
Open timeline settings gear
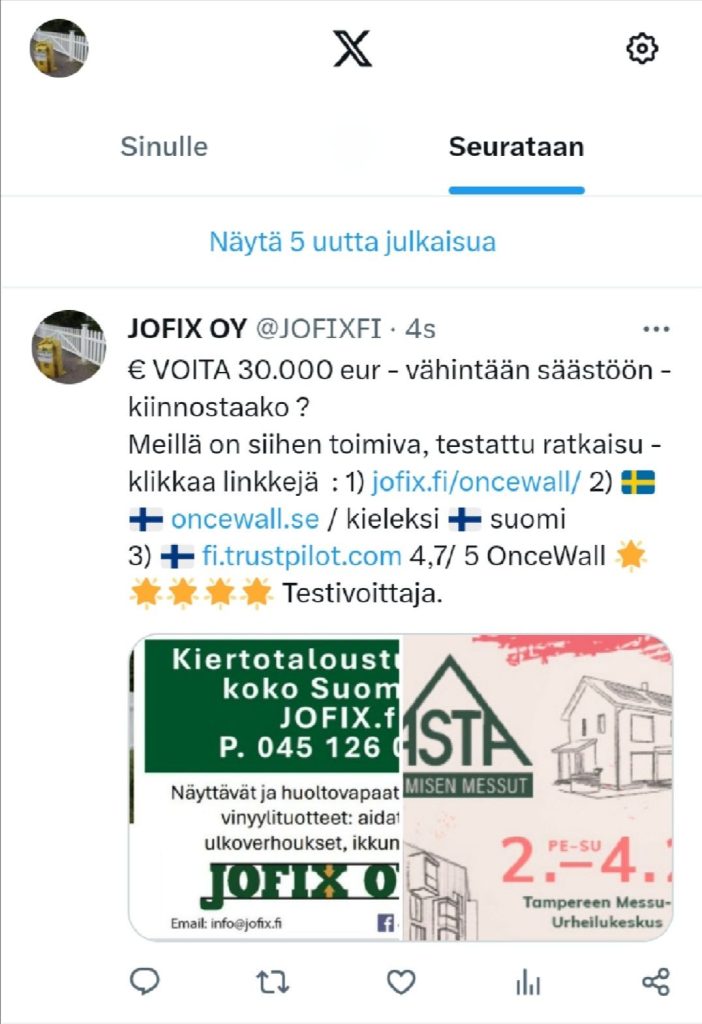pos(641,48)
